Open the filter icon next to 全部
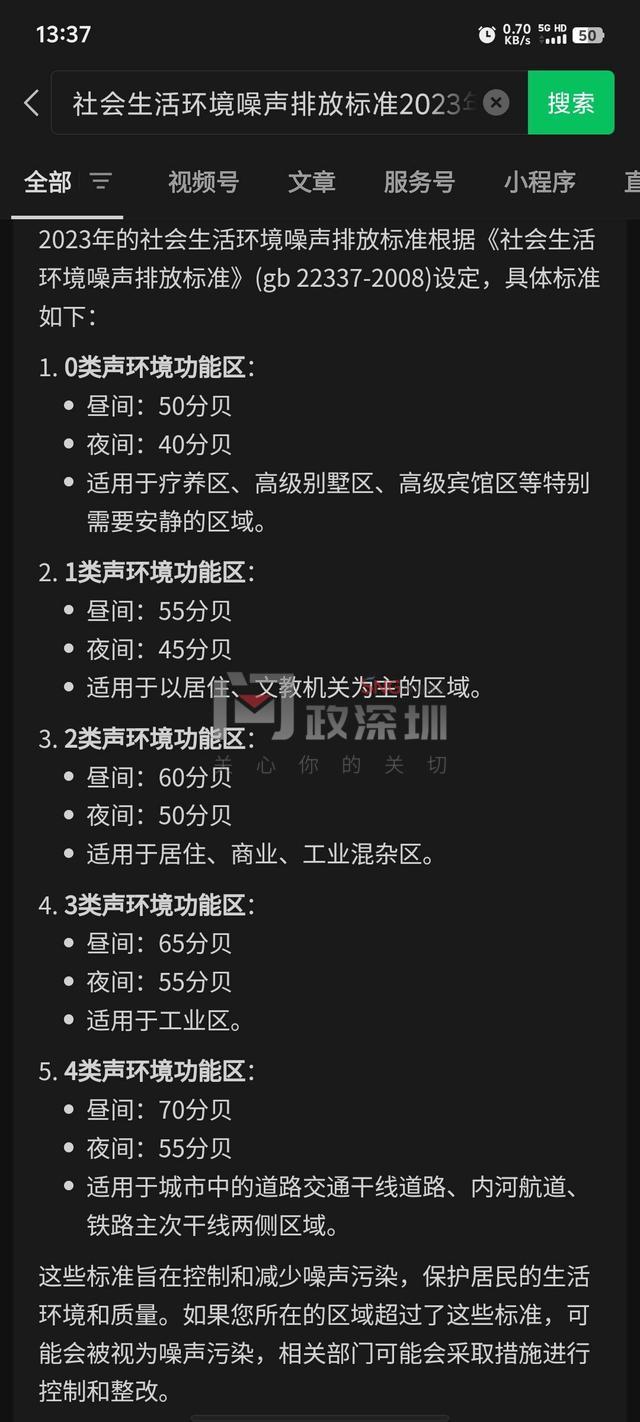The image size is (640, 1422). (101, 182)
